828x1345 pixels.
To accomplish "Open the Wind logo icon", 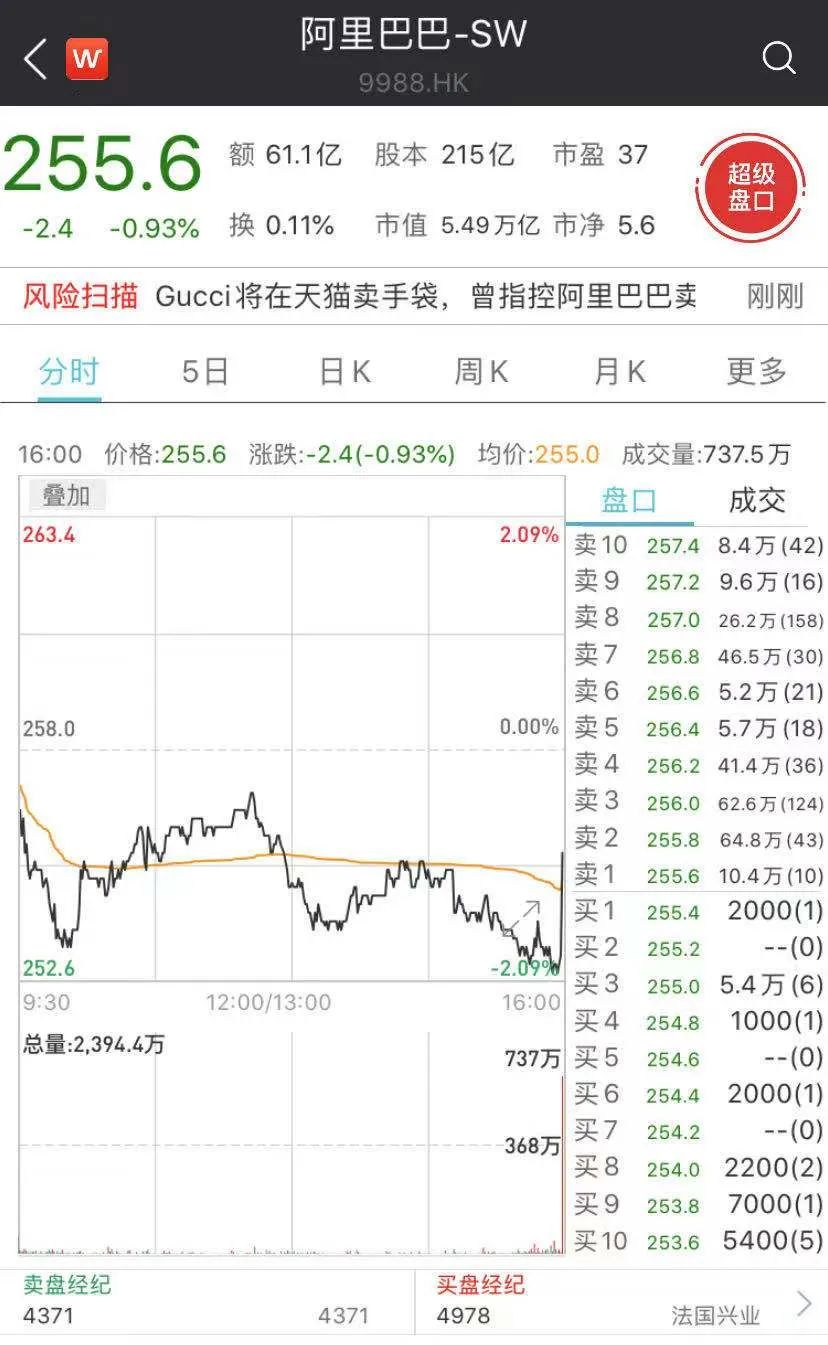I will 86,59.
